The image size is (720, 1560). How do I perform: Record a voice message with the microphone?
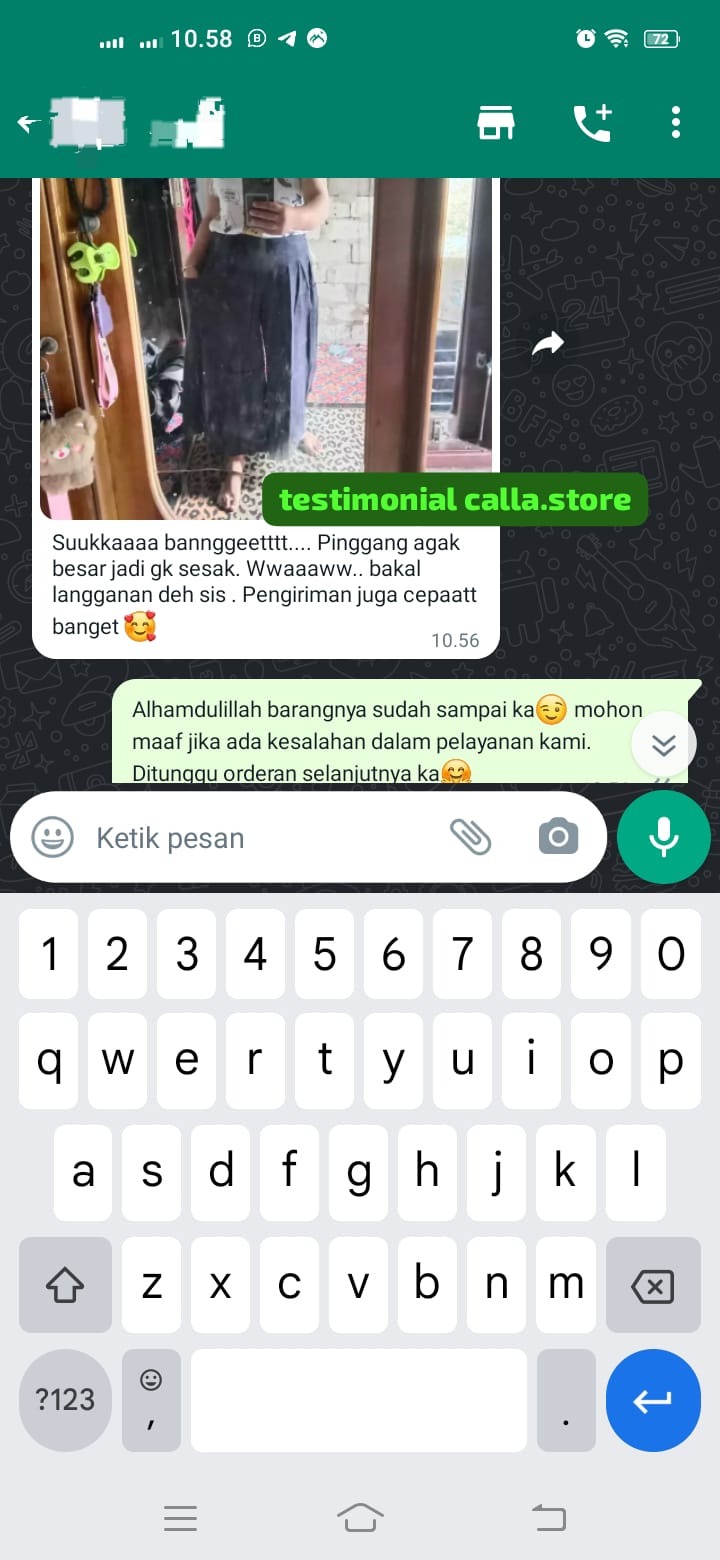pos(664,838)
